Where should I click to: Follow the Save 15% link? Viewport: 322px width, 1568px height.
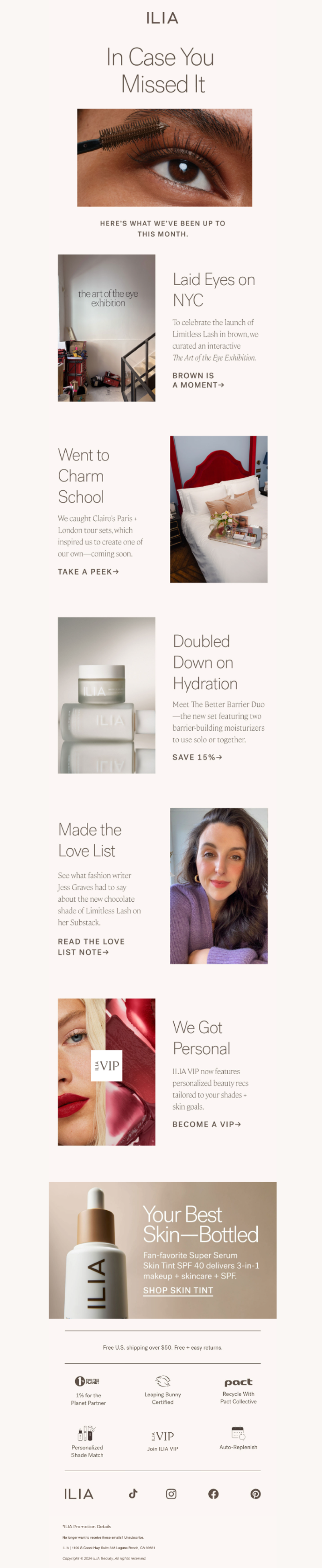197,757
